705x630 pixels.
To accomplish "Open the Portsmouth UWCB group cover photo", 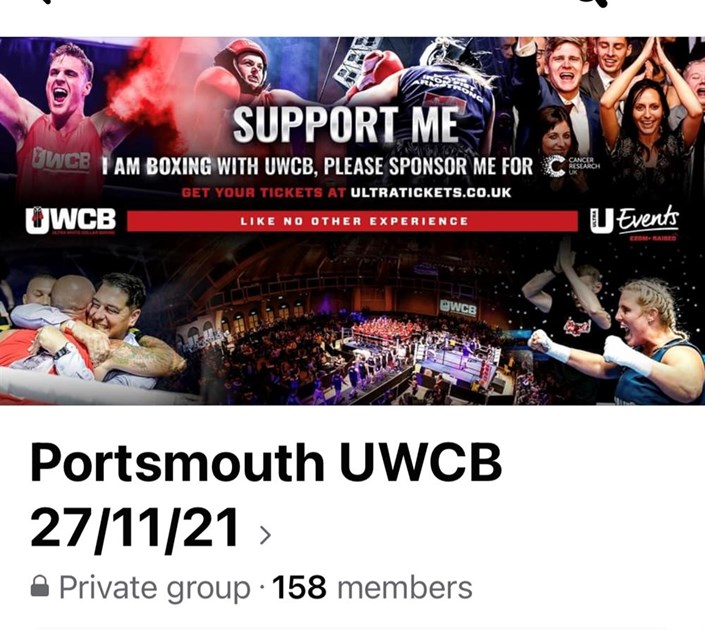I will [352, 220].
